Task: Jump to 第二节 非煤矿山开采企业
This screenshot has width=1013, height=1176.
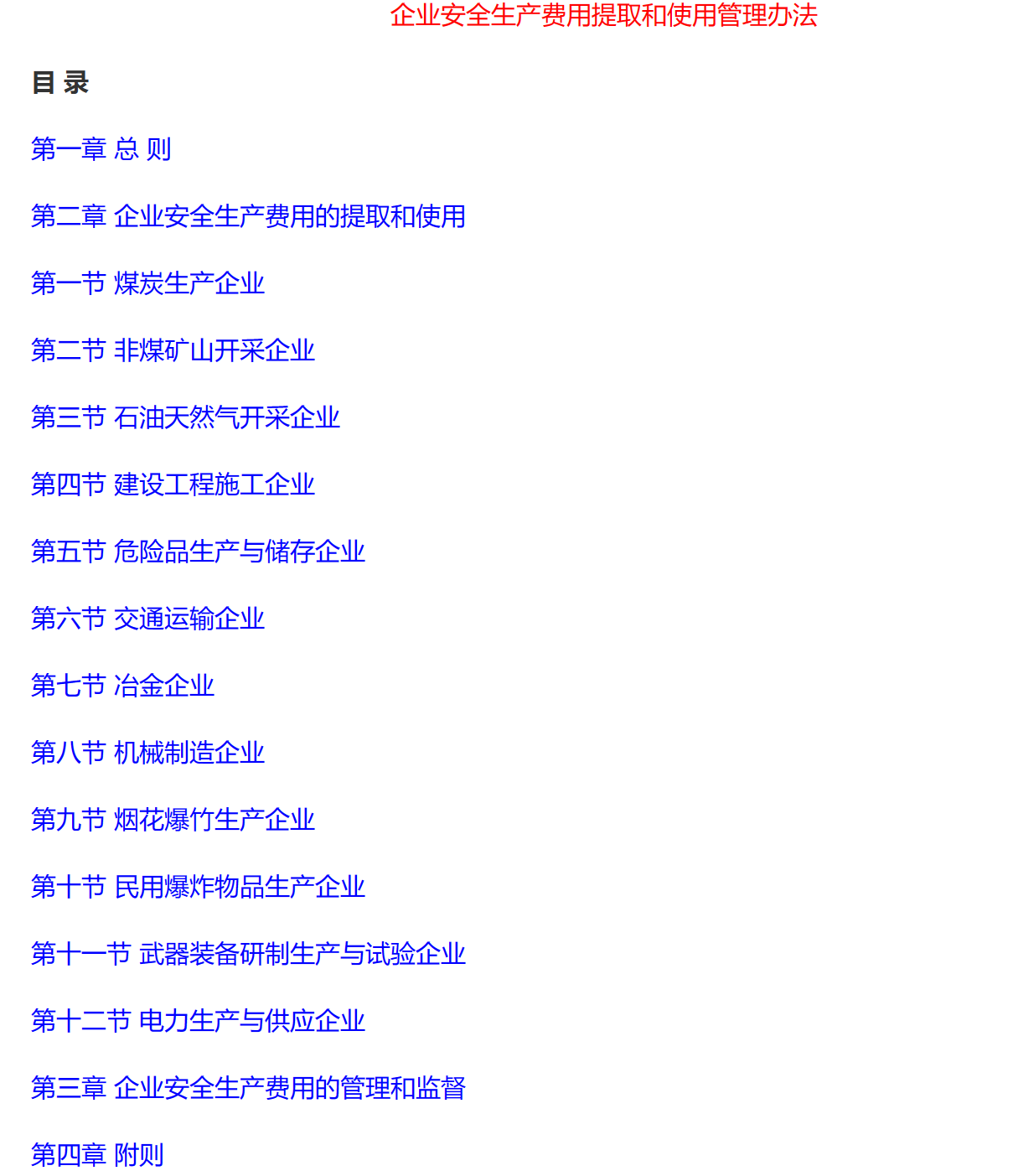Action: [x=173, y=350]
